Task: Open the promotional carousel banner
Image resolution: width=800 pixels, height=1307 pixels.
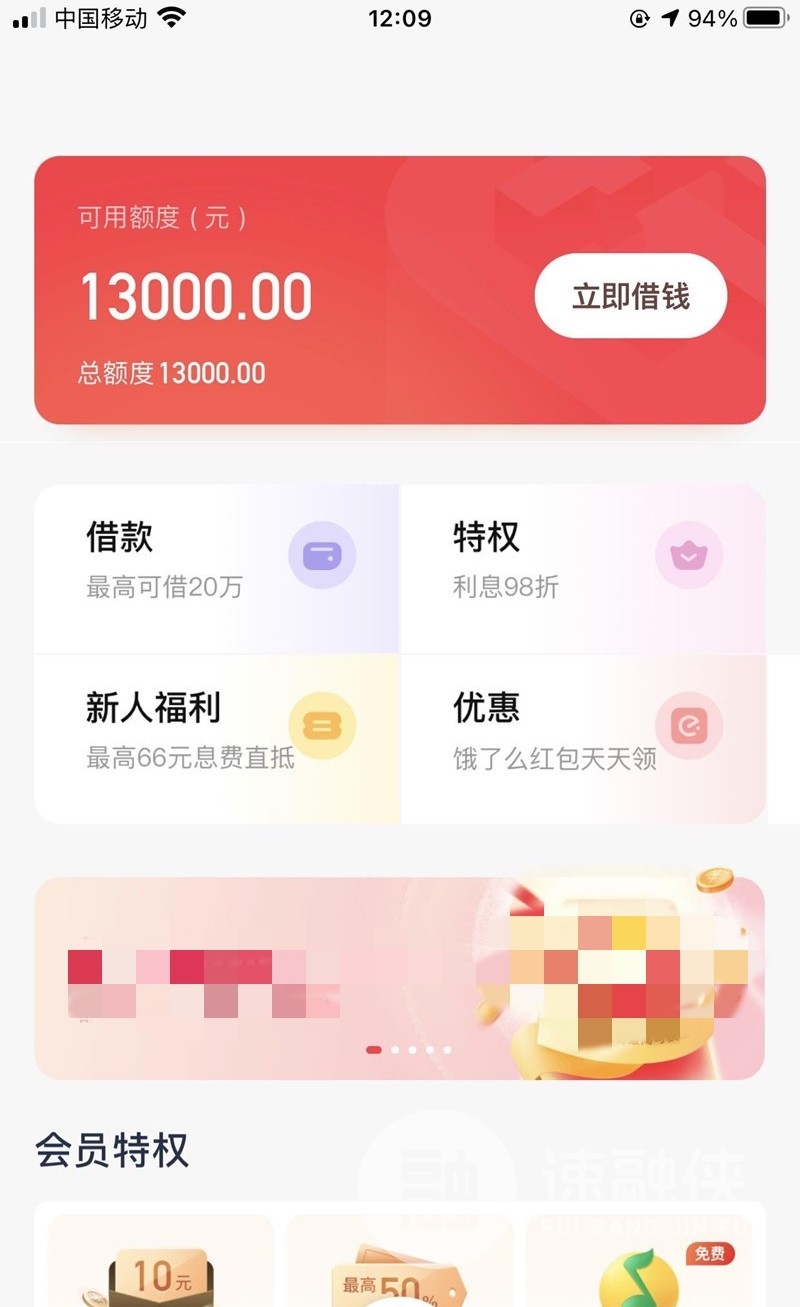Action: pyautogui.click(x=399, y=977)
